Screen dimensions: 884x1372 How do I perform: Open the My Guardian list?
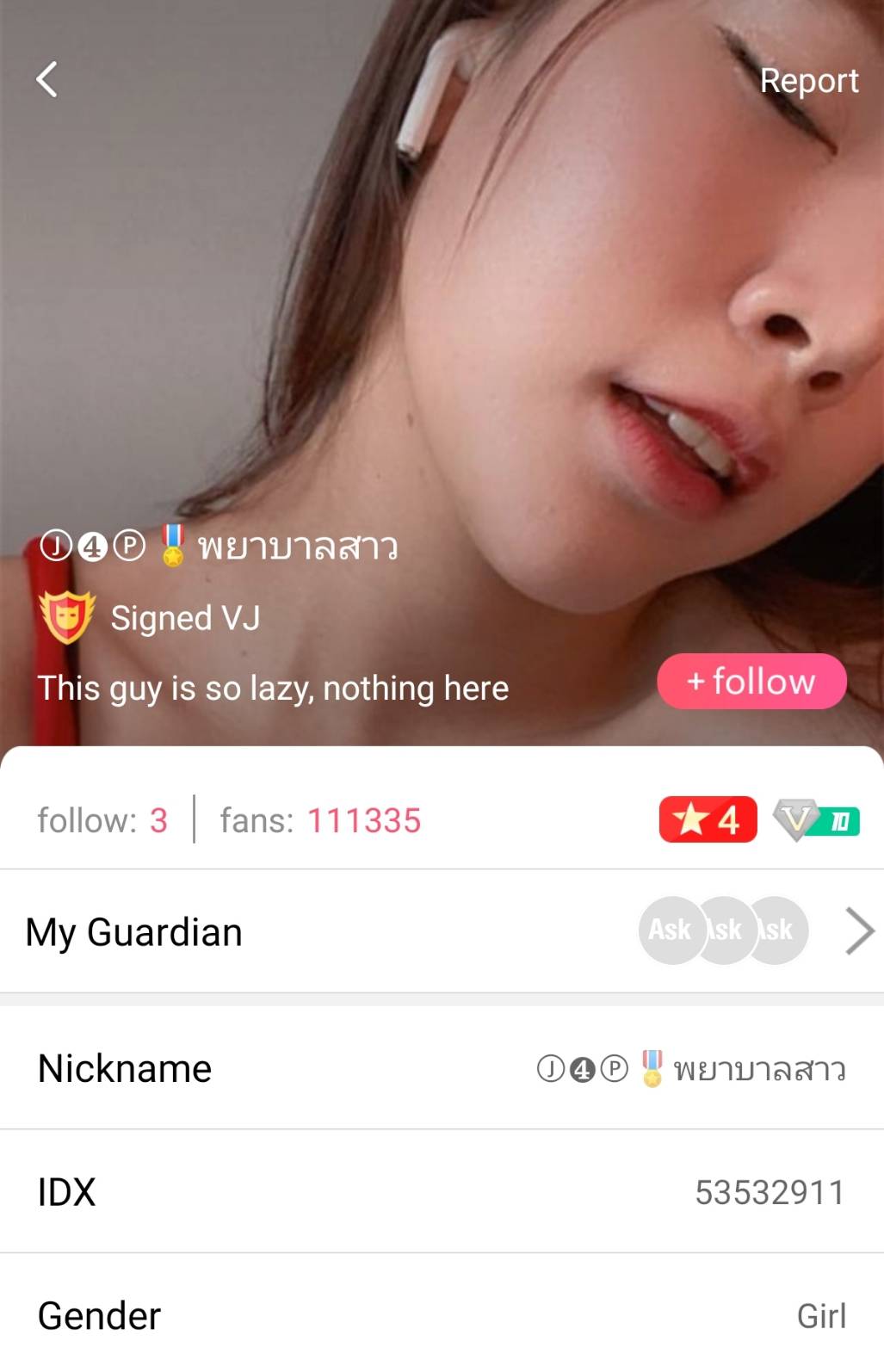click(x=858, y=931)
